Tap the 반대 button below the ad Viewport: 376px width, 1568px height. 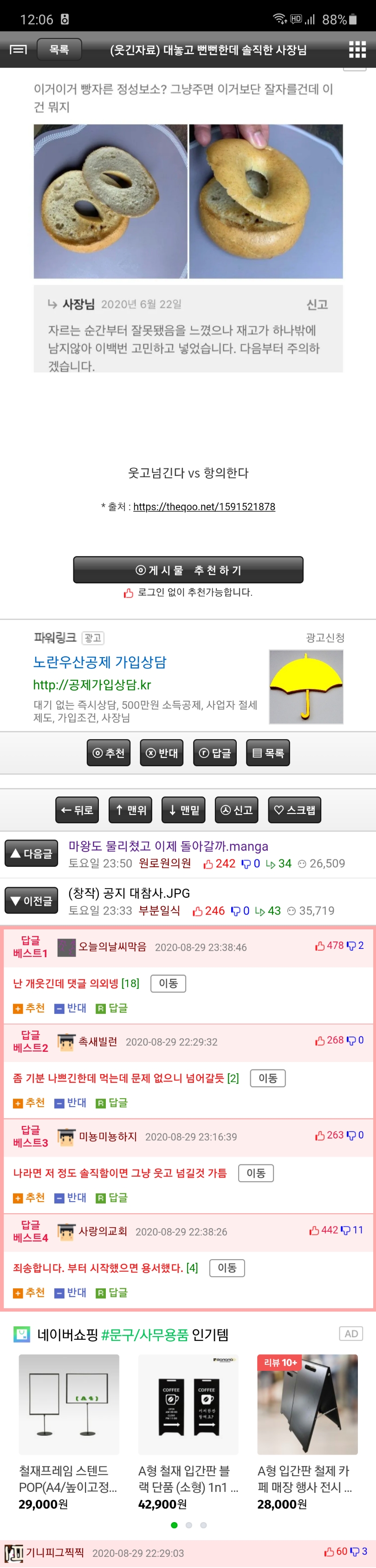(162, 753)
